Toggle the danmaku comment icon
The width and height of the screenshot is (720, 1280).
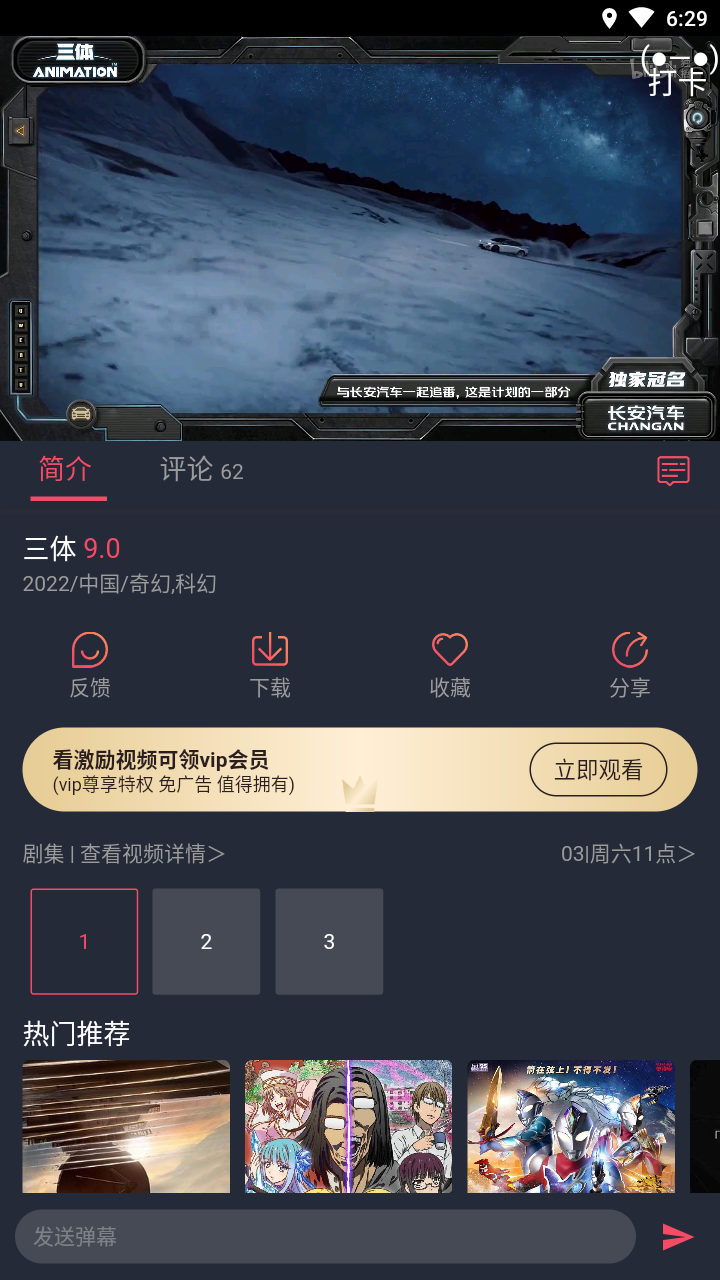pos(673,471)
